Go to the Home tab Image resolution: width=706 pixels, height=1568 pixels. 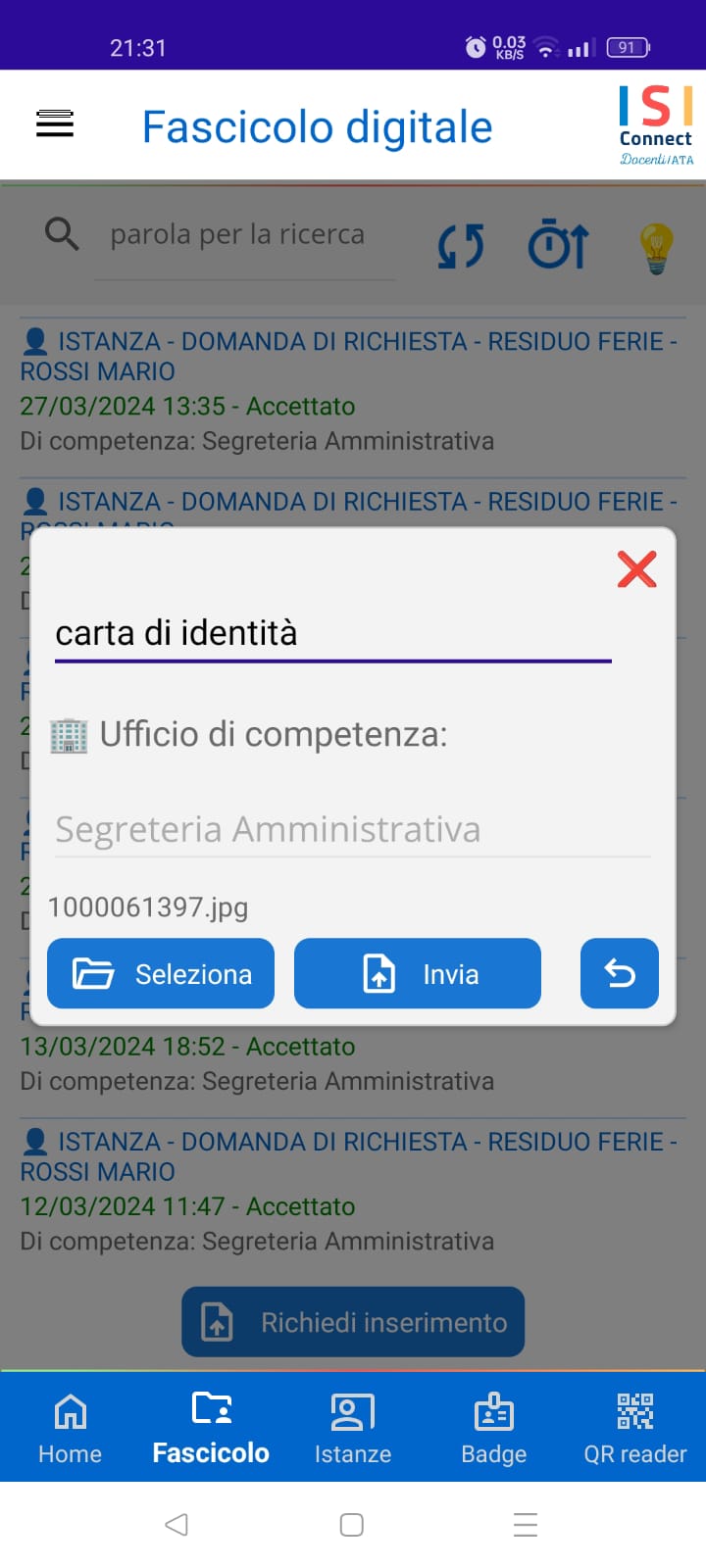[70, 1429]
